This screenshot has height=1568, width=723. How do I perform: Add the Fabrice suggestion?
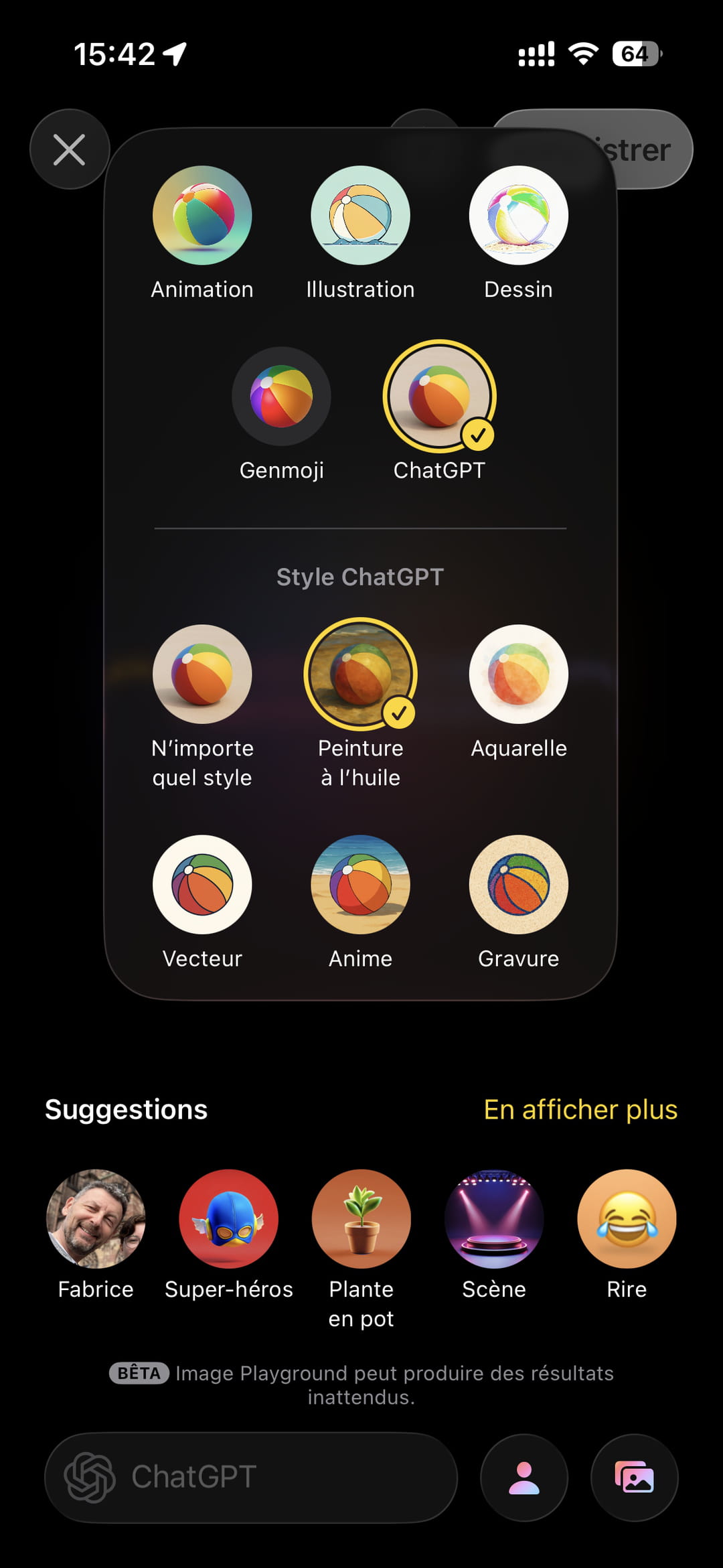pos(96,1219)
